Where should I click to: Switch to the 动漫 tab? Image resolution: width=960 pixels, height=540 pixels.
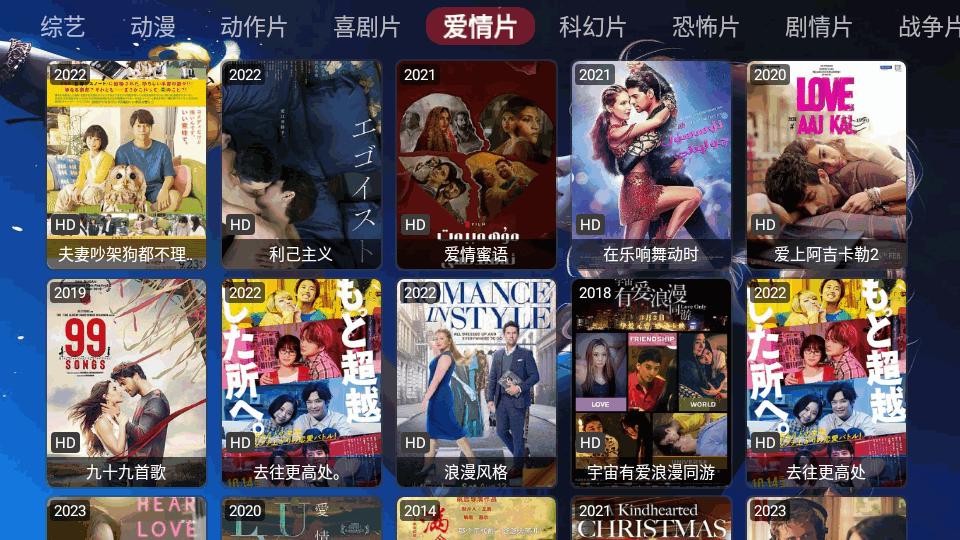pos(153,27)
